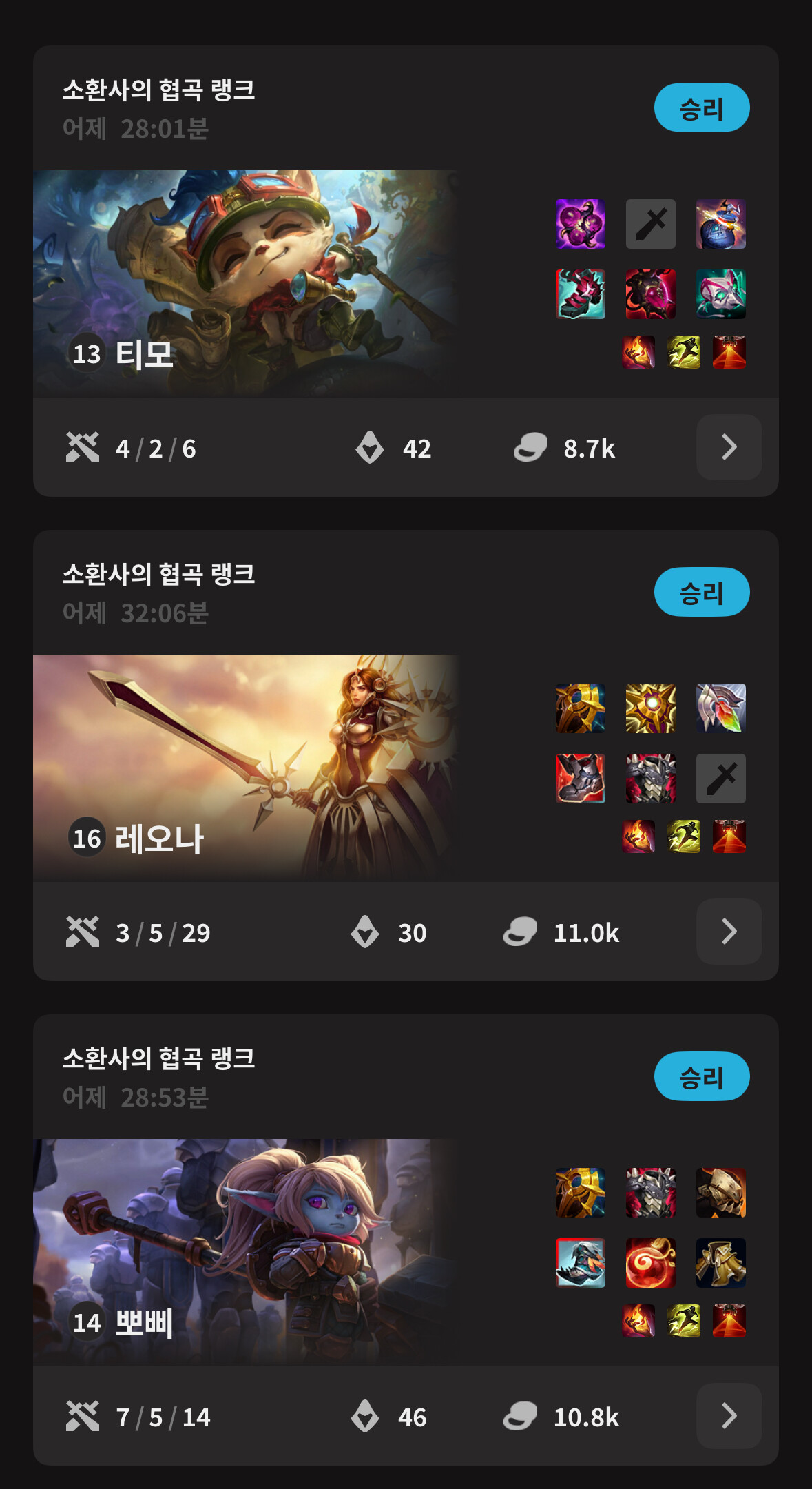View the 뽀삐 match card
Image resolution: width=812 pixels, height=1489 pixels.
click(x=245, y=1252)
